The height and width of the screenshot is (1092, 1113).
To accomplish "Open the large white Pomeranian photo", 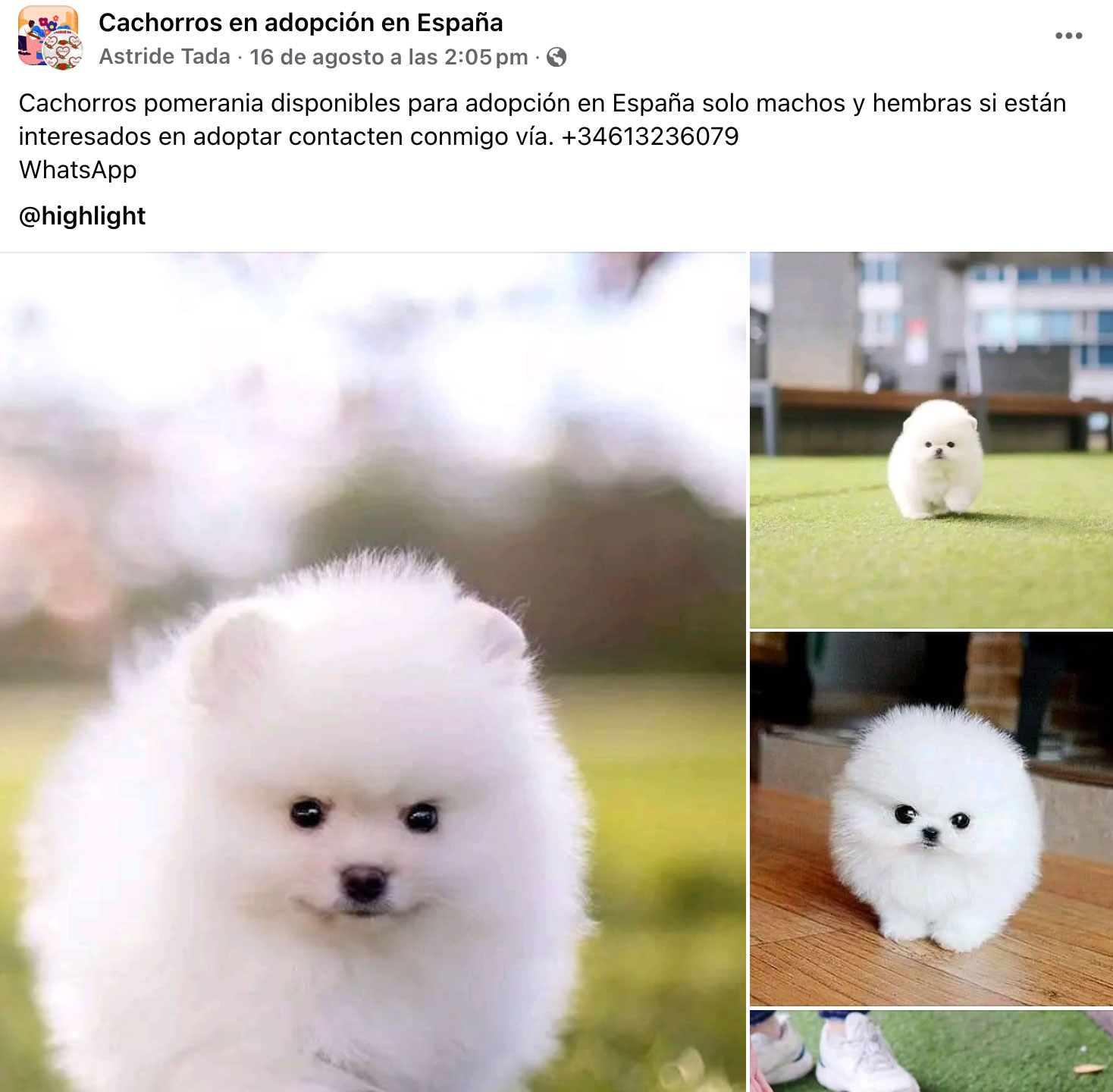I will (x=372, y=671).
